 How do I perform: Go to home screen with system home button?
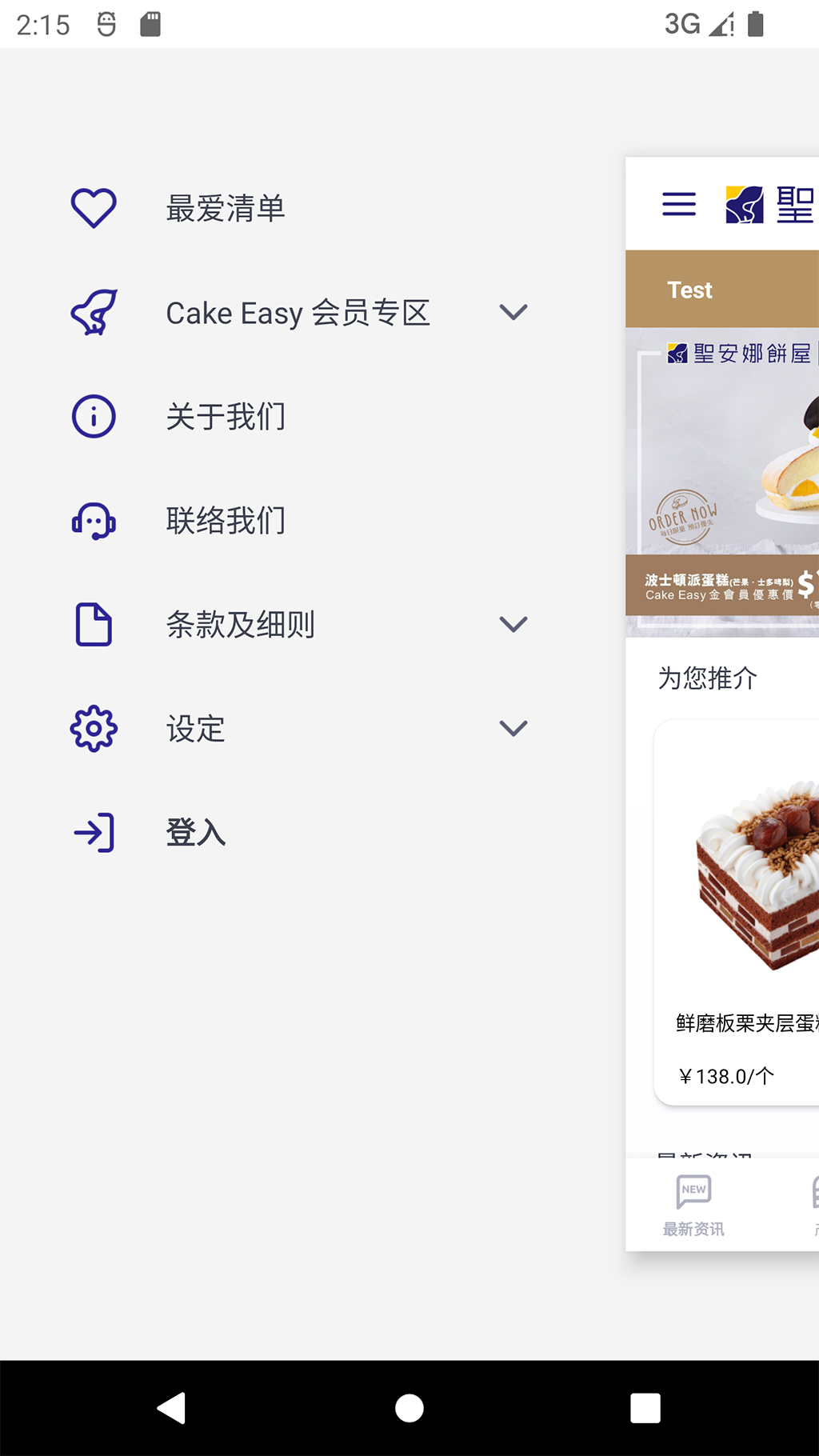(409, 1408)
